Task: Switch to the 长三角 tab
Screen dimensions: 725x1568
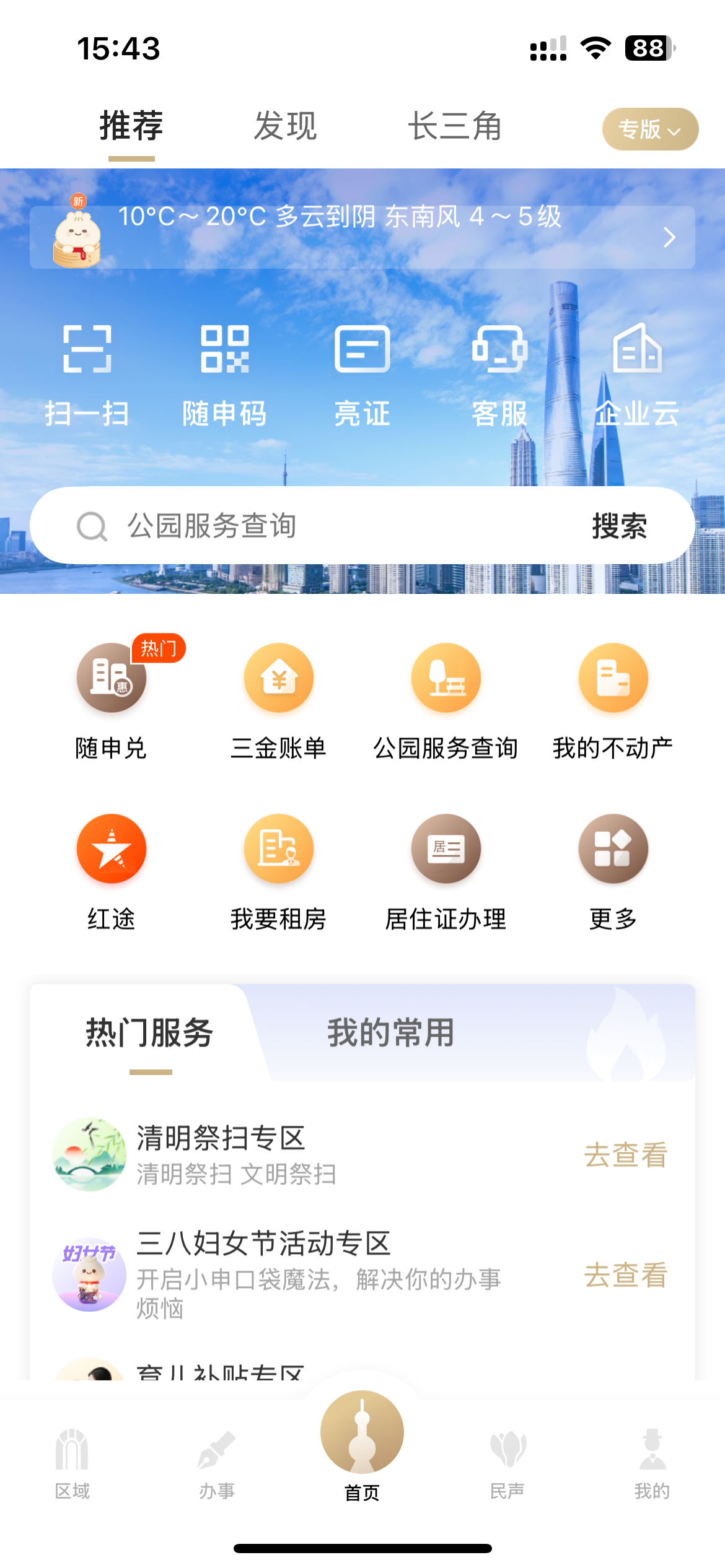Action: (x=454, y=126)
